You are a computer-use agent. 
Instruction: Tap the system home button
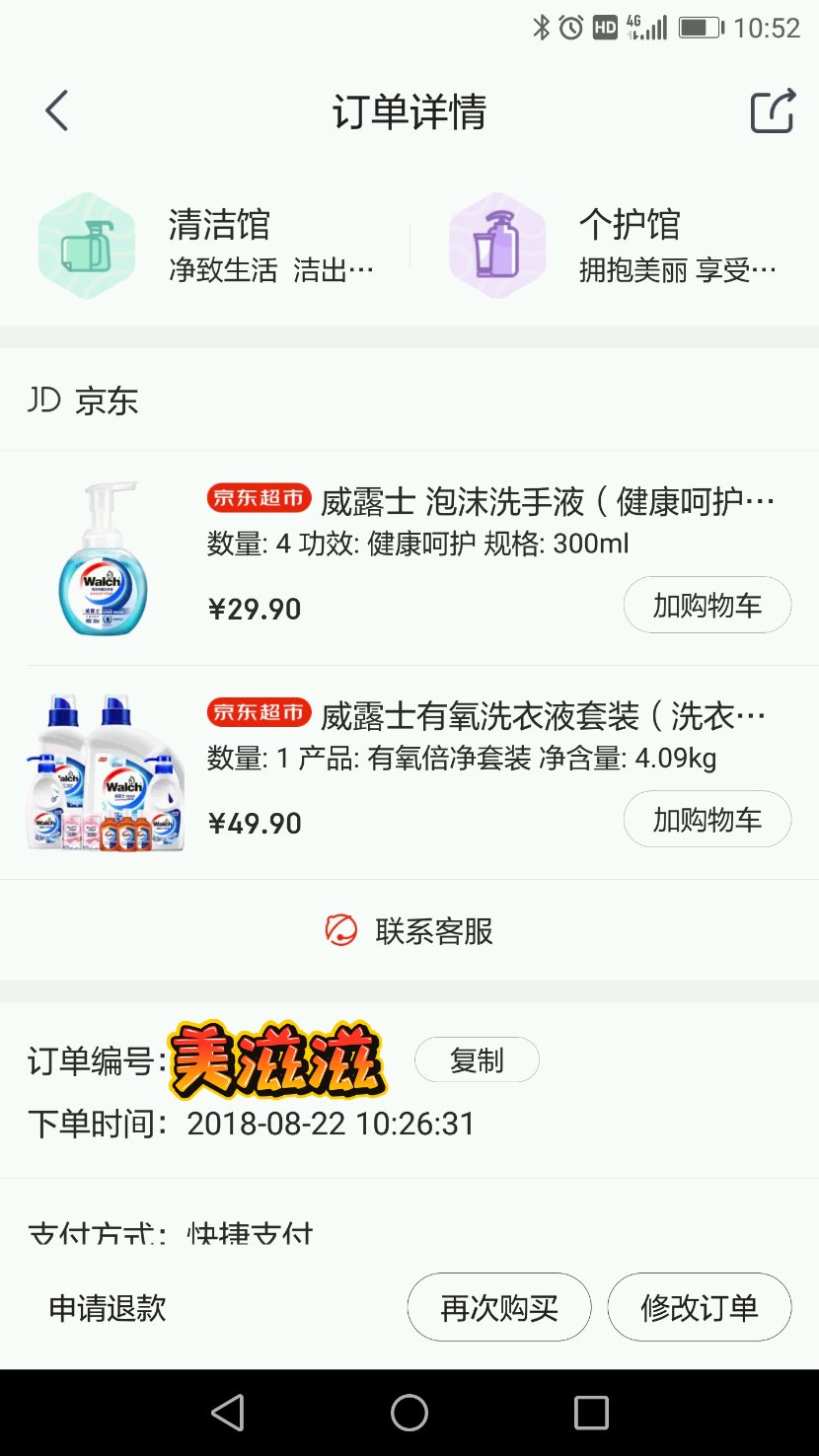click(409, 1413)
